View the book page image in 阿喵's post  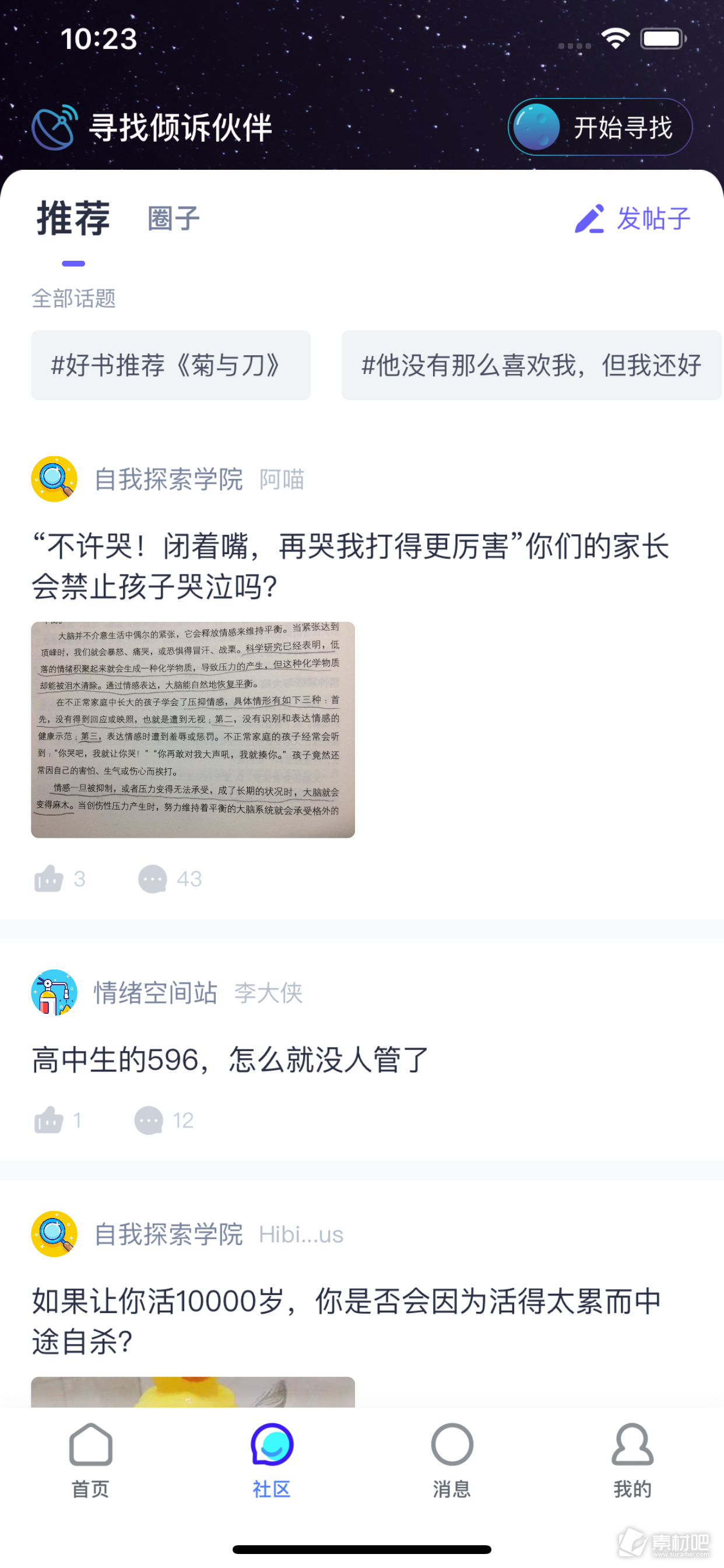(x=193, y=729)
